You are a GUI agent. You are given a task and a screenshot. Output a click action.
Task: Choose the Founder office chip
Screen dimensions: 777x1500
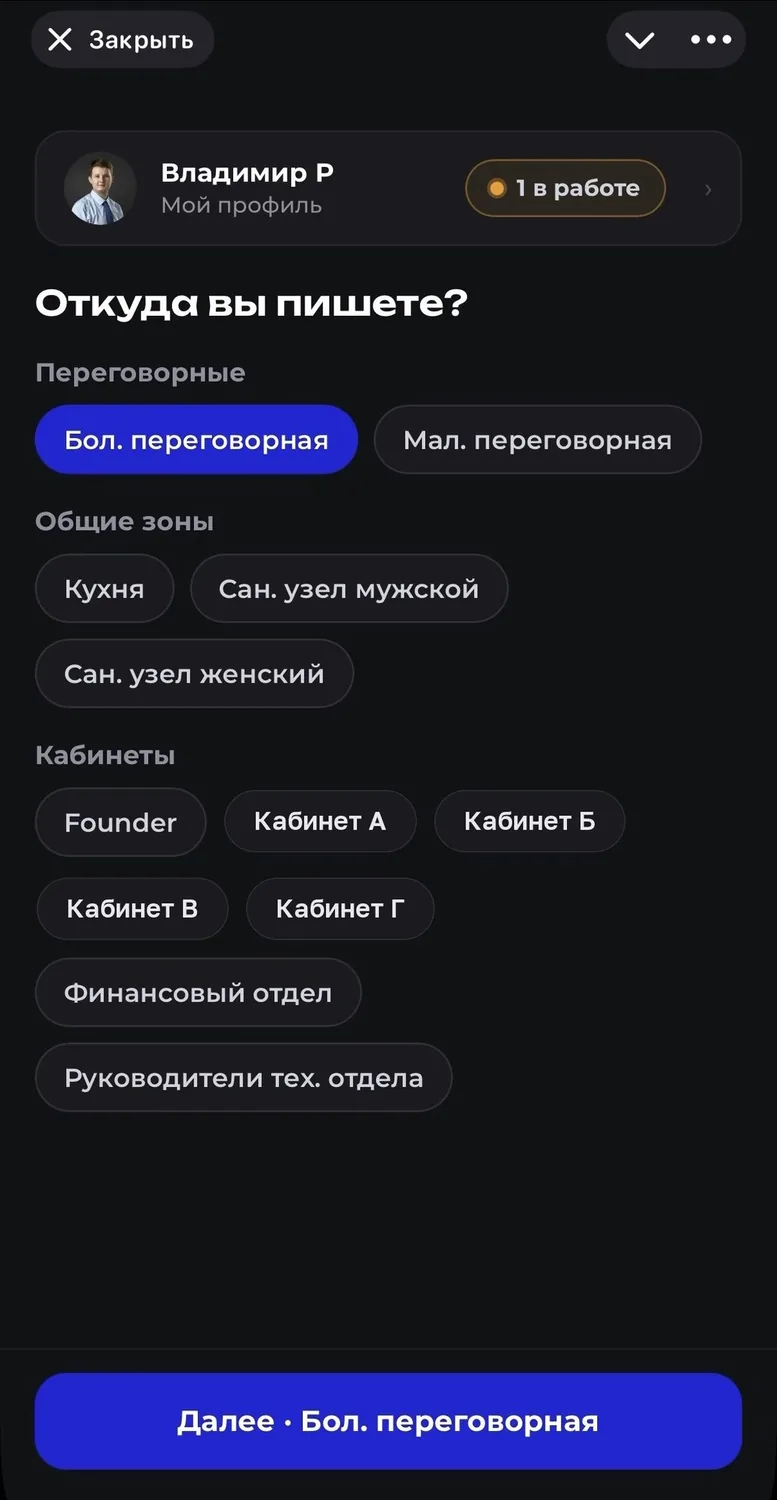pyautogui.click(x=120, y=822)
